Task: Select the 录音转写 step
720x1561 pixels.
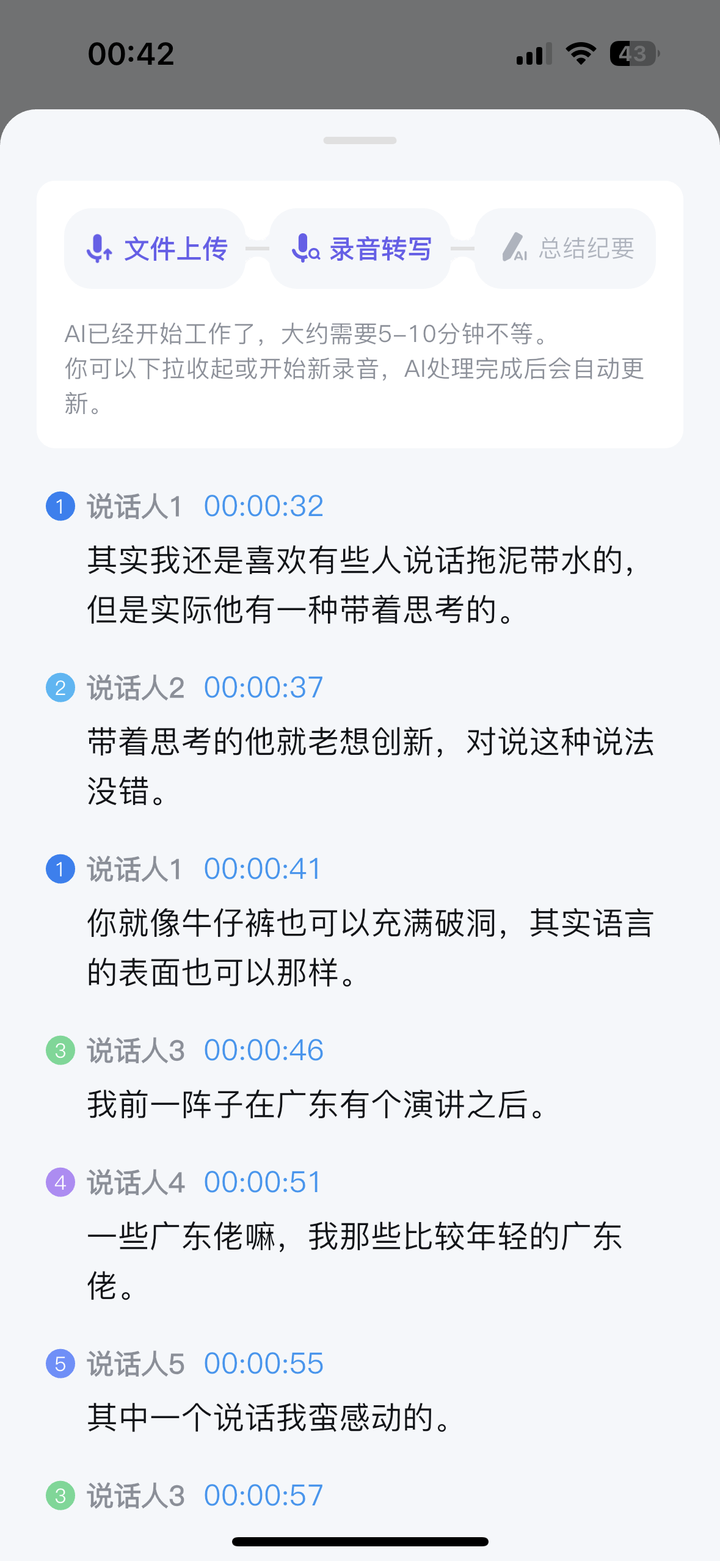Action: click(361, 248)
